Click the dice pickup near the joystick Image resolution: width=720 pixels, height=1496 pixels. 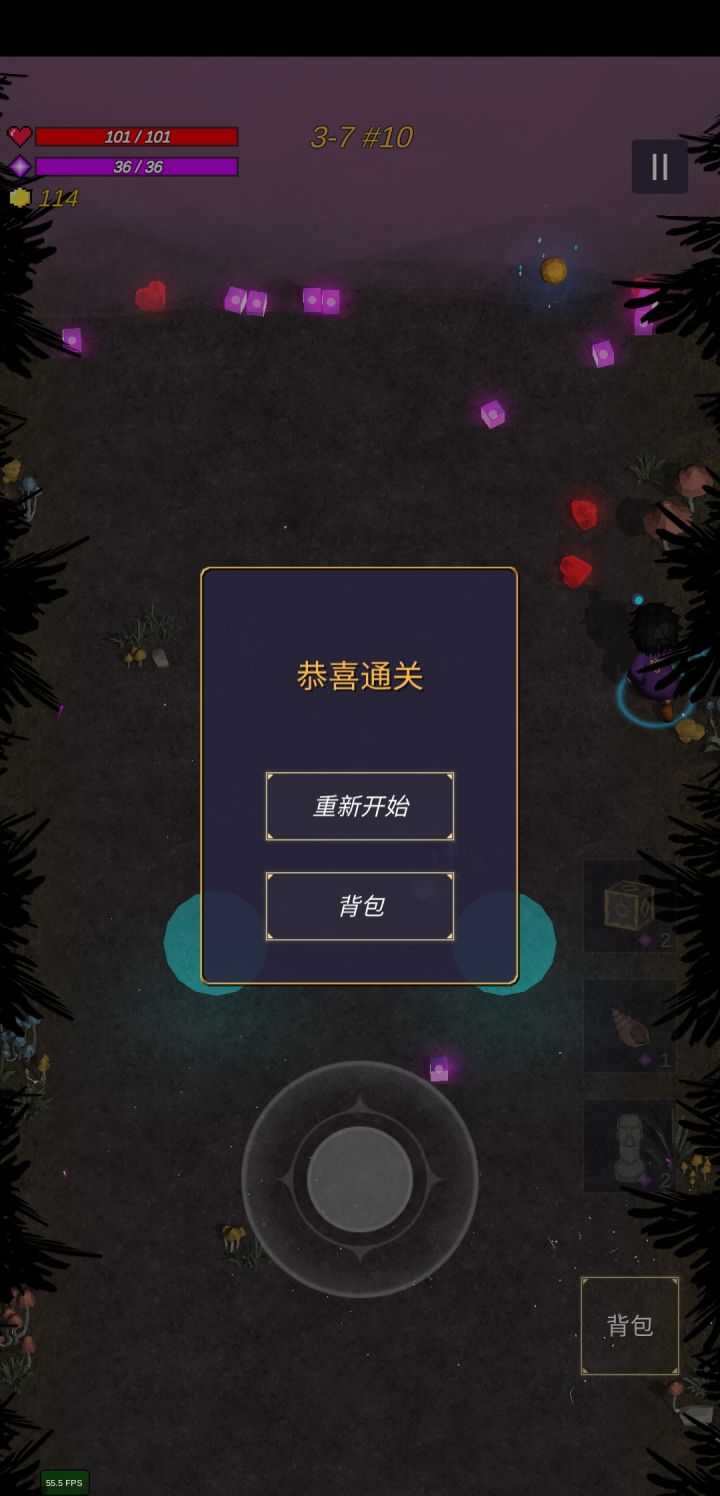point(437,1069)
